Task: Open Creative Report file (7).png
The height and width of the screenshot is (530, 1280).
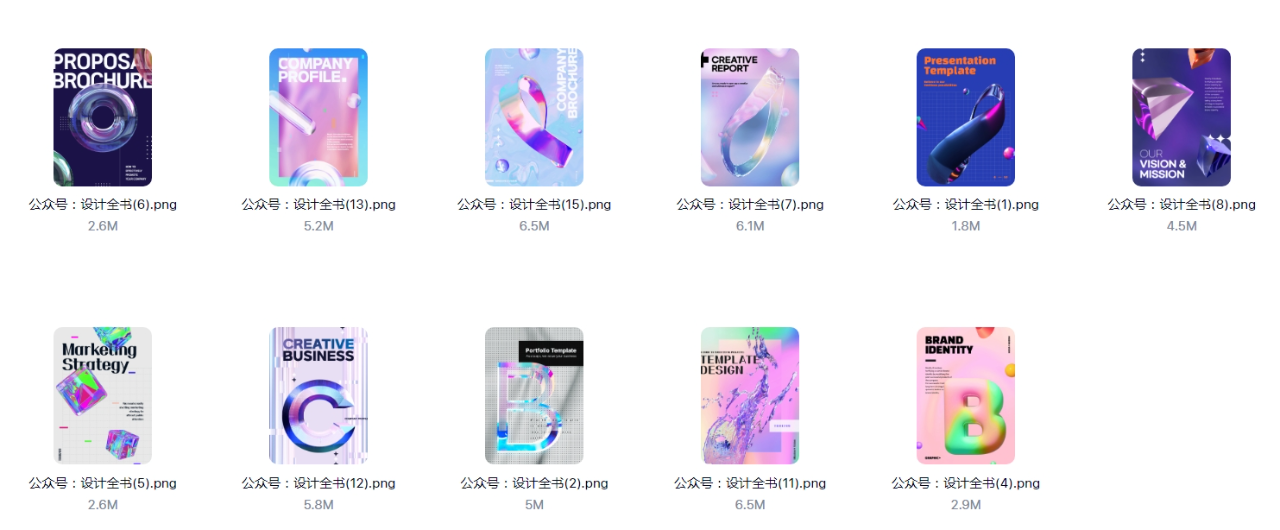Action: (x=750, y=117)
